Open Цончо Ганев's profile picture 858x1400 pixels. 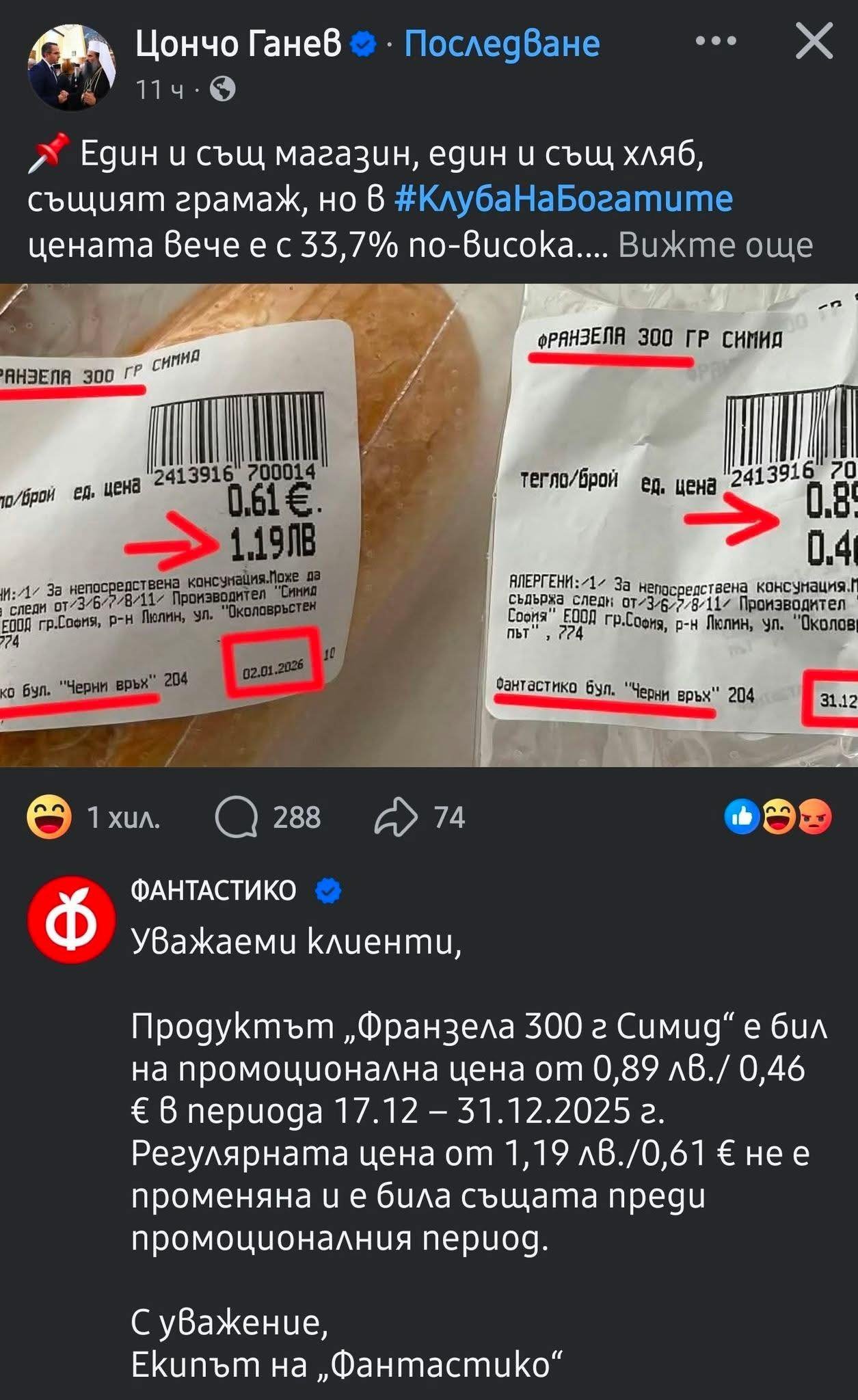71,67
